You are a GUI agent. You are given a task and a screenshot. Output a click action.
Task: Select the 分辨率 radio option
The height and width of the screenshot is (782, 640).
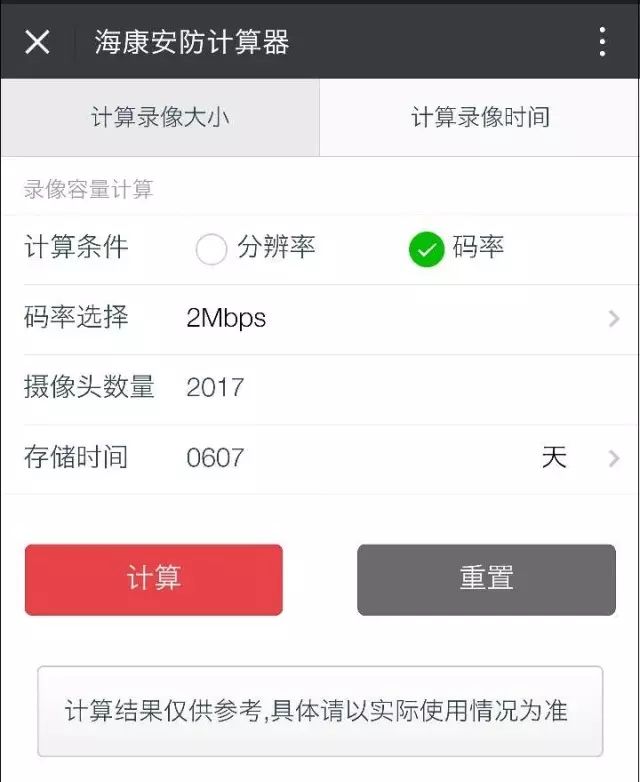point(212,249)
